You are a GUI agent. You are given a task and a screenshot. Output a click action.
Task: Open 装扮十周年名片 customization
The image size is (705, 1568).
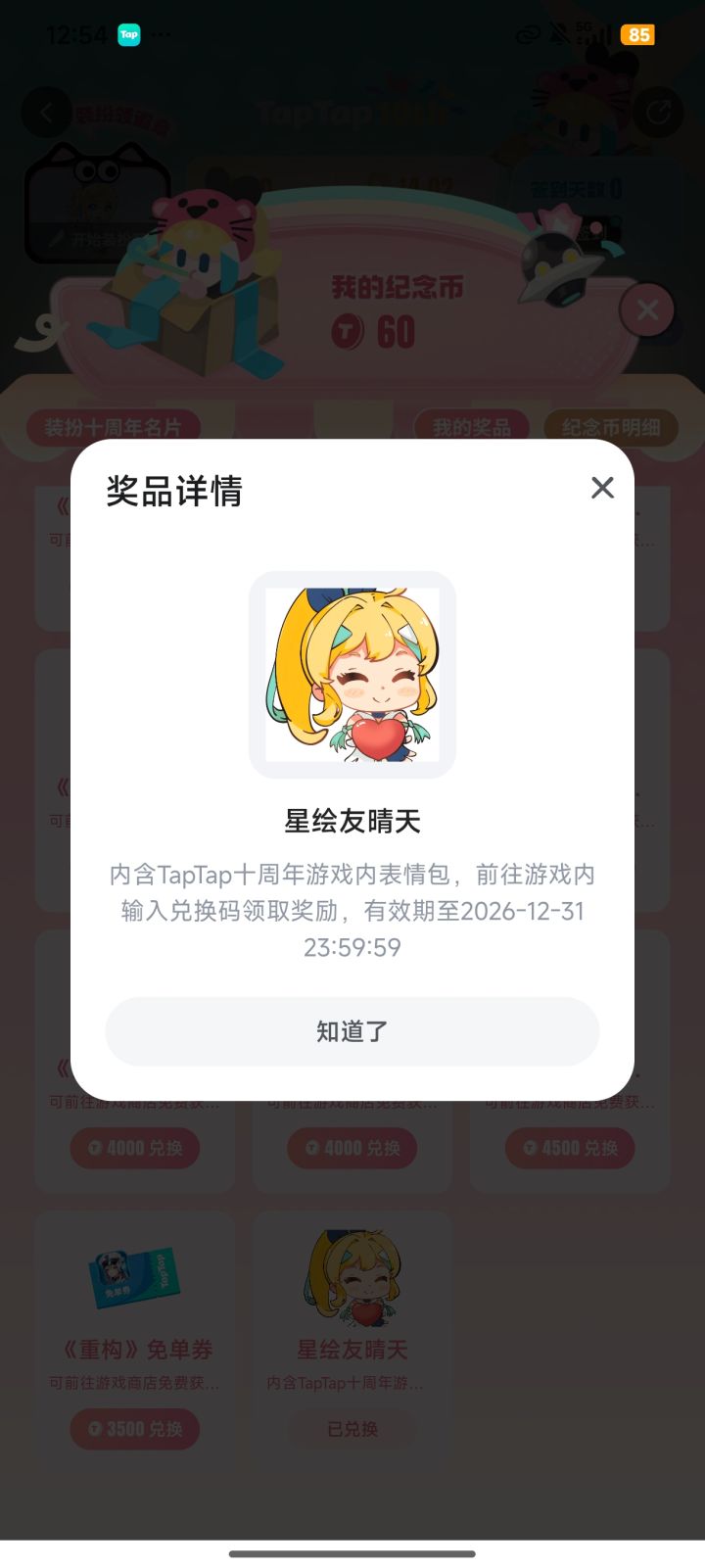coord(117,427)
